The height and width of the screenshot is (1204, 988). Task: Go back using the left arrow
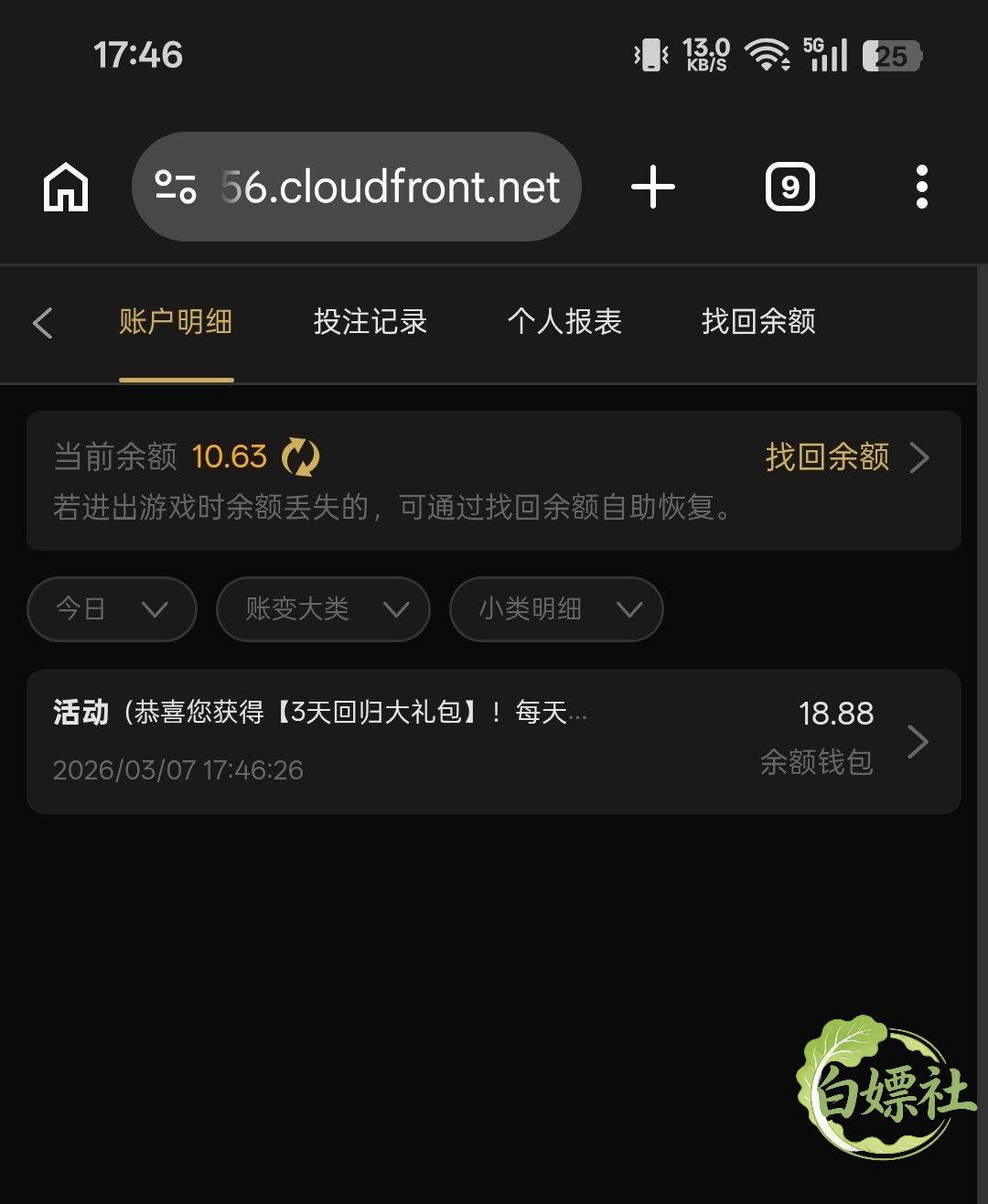coord(42,323)
